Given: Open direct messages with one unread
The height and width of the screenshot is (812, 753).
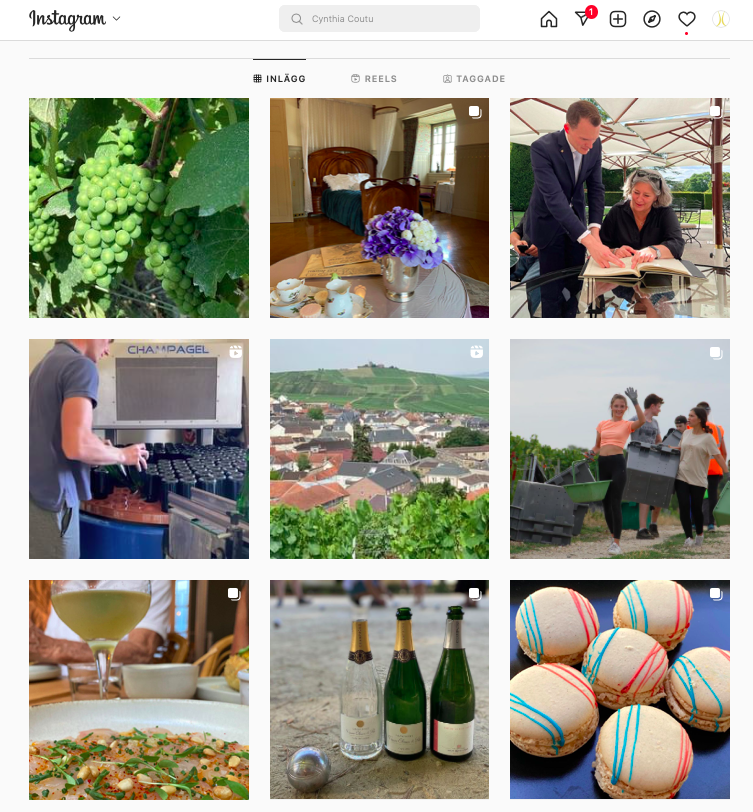Looking at the screenshot, I should click(x=583, y=19).
